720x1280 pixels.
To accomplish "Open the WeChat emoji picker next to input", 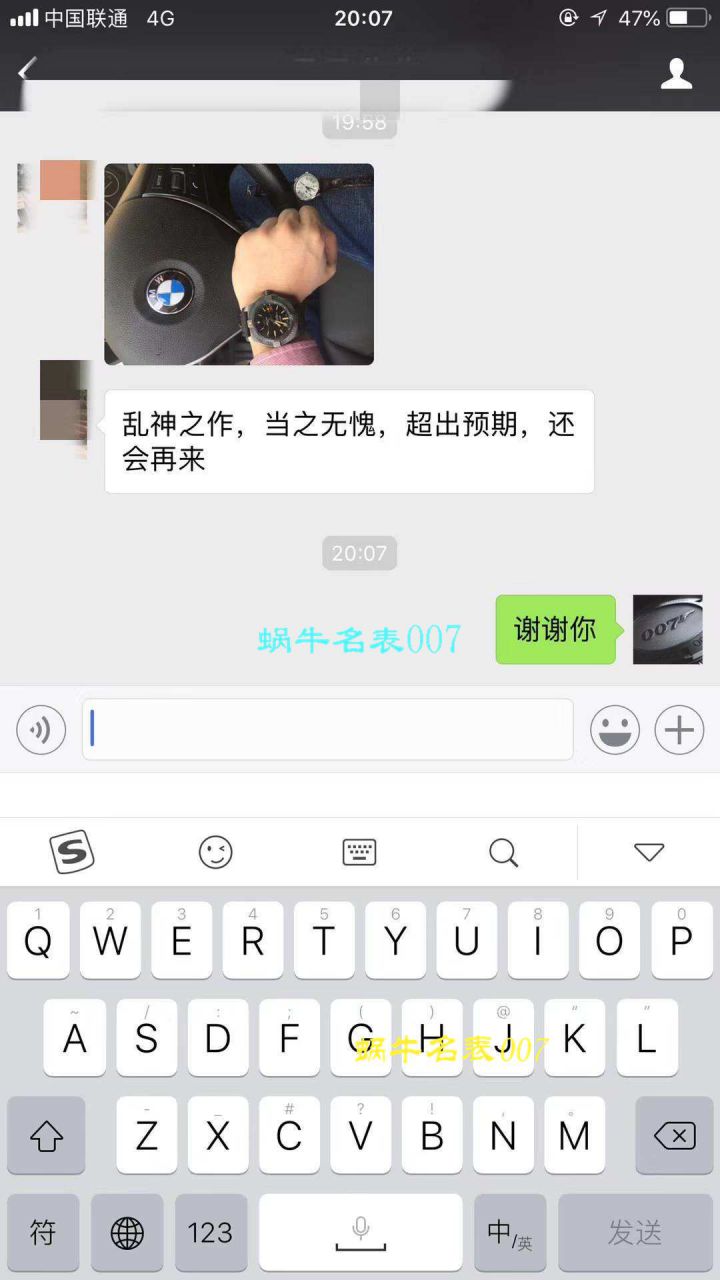I will pos(615,730).
